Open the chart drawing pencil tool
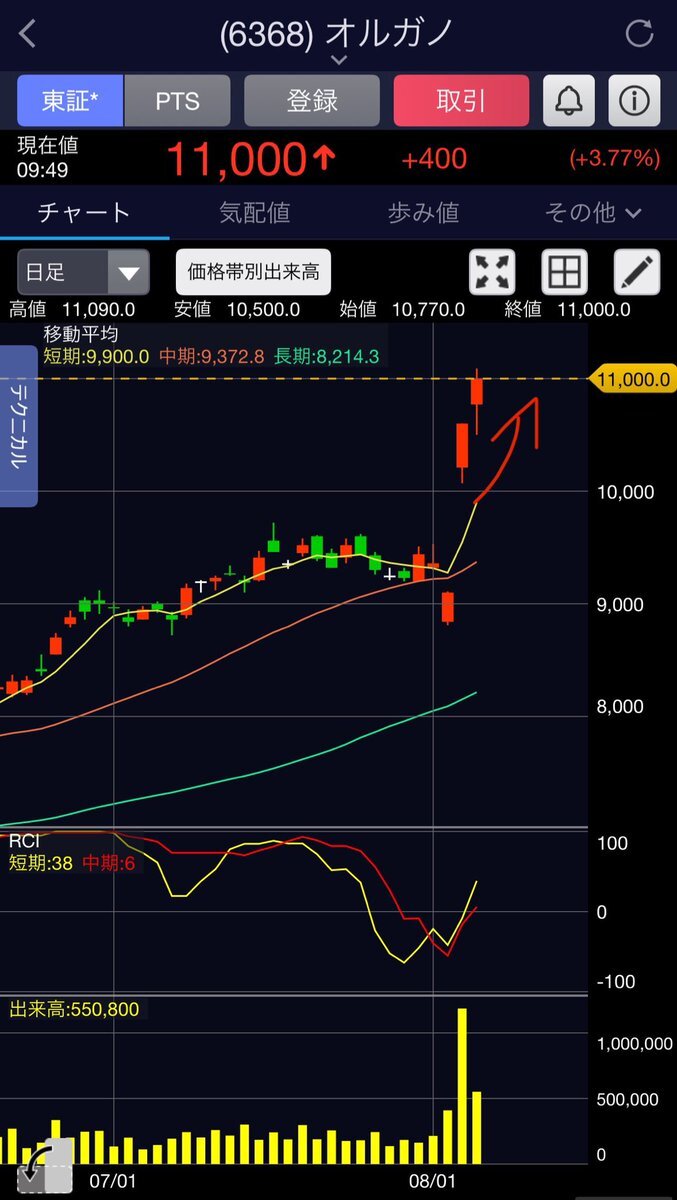The image size is (677, 1200). 636,272
